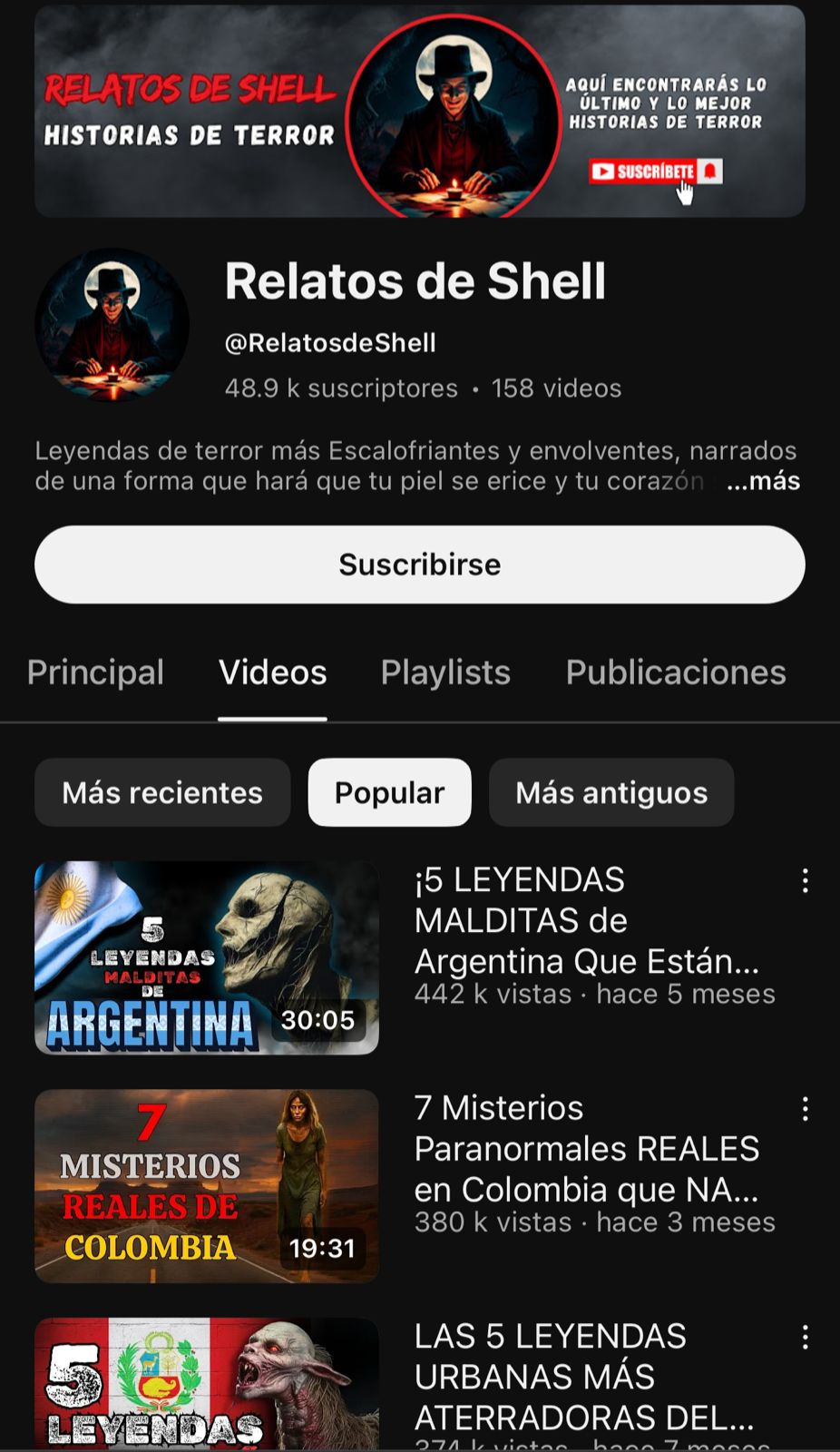This screenshot has height=1452, width=840.
Task: Select the Popular filter chip
Action: tap(389, 792)
